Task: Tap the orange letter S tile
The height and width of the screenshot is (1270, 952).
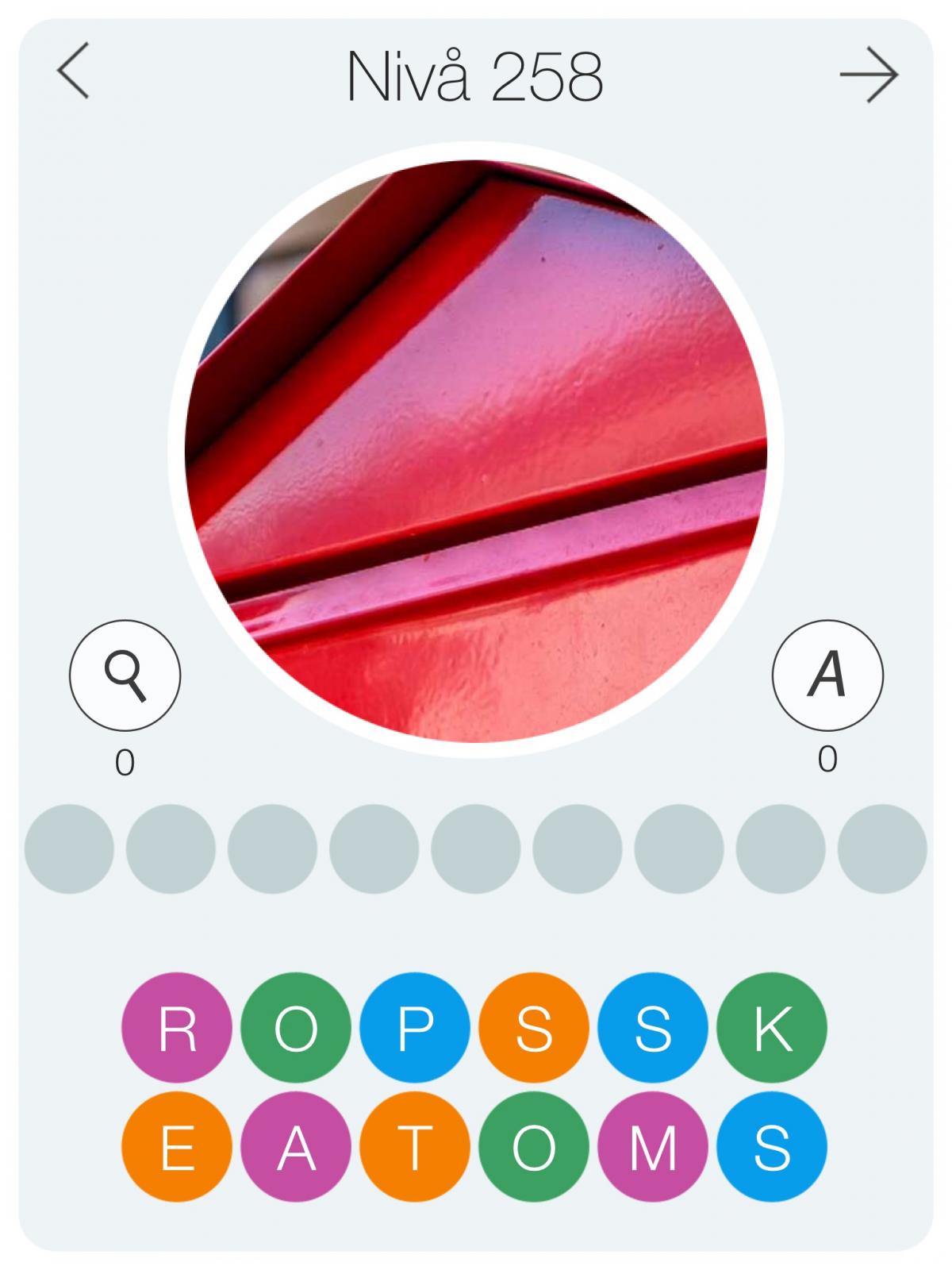Action: point(534,1028)
